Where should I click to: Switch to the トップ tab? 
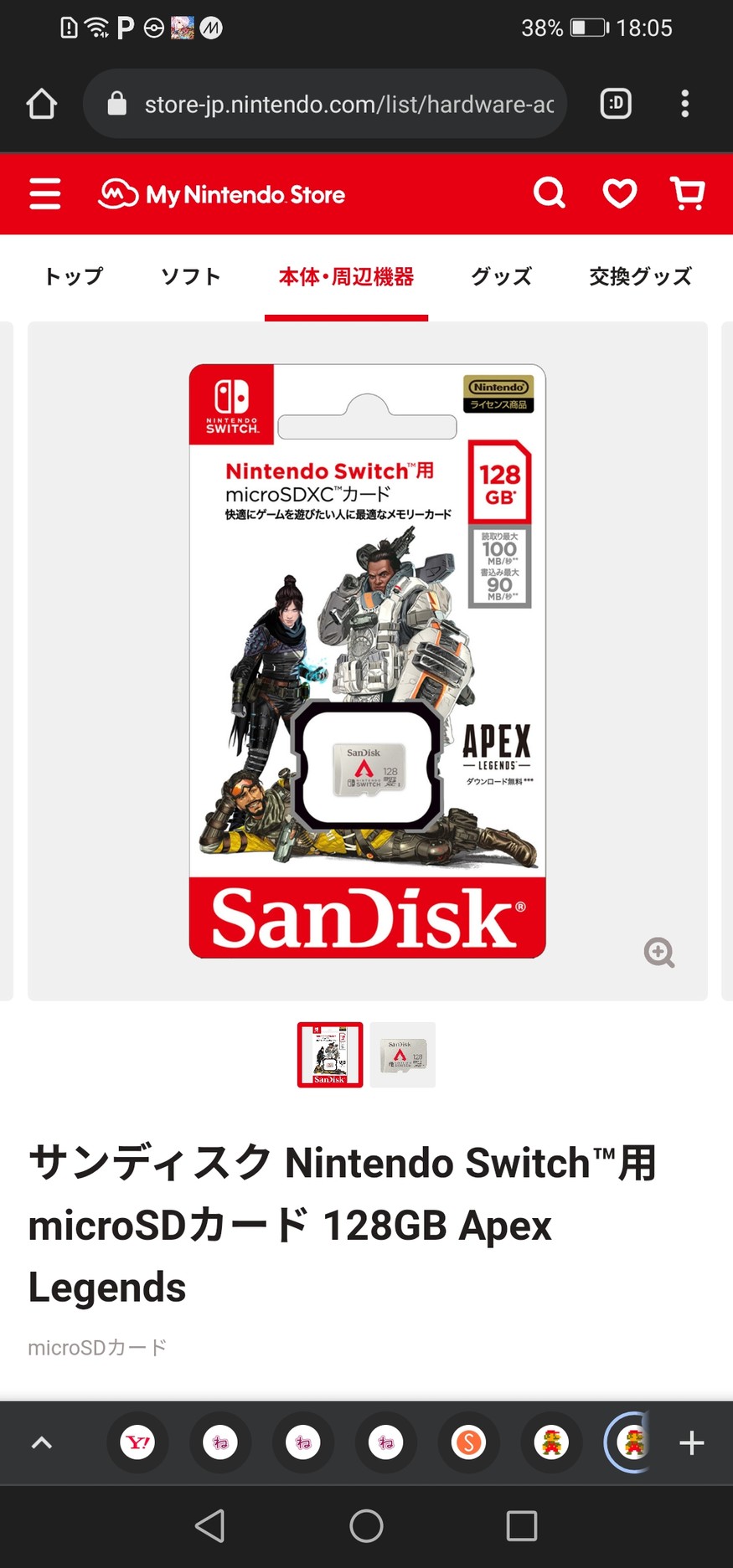pos(74,277)
